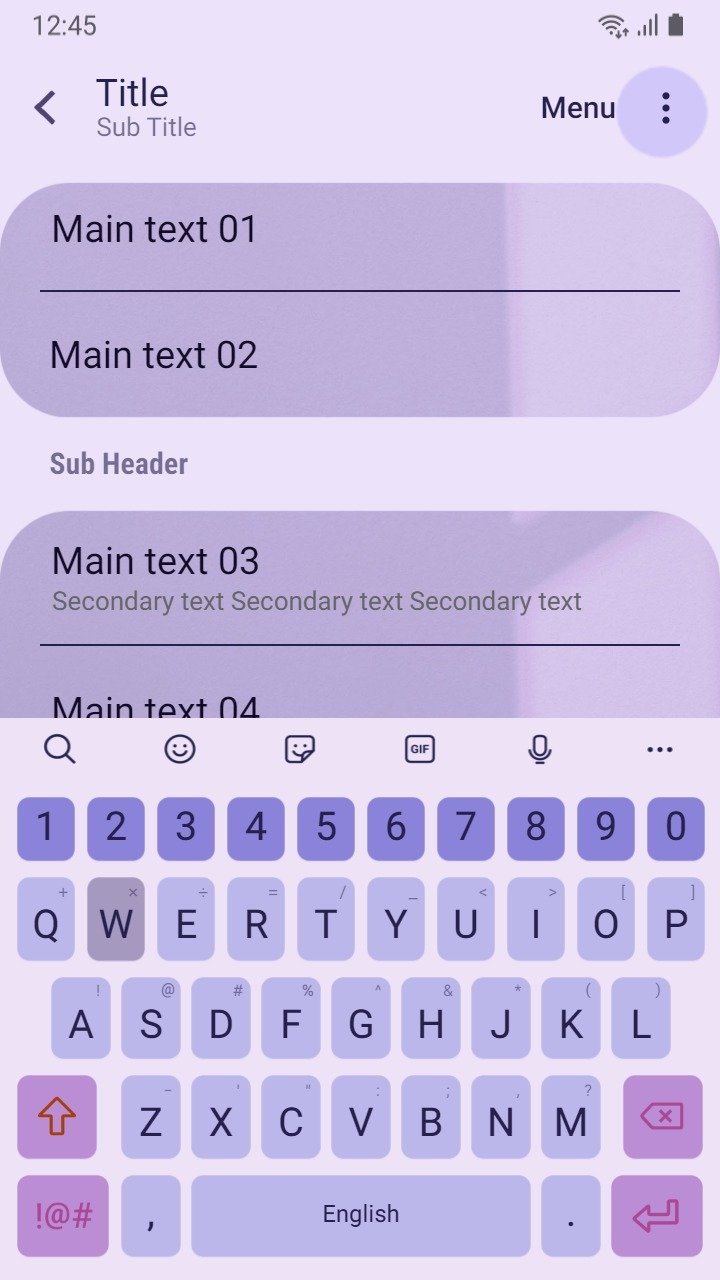Open the GIF keyboard option
This screenshot has width=720, height=1280.
420,749
